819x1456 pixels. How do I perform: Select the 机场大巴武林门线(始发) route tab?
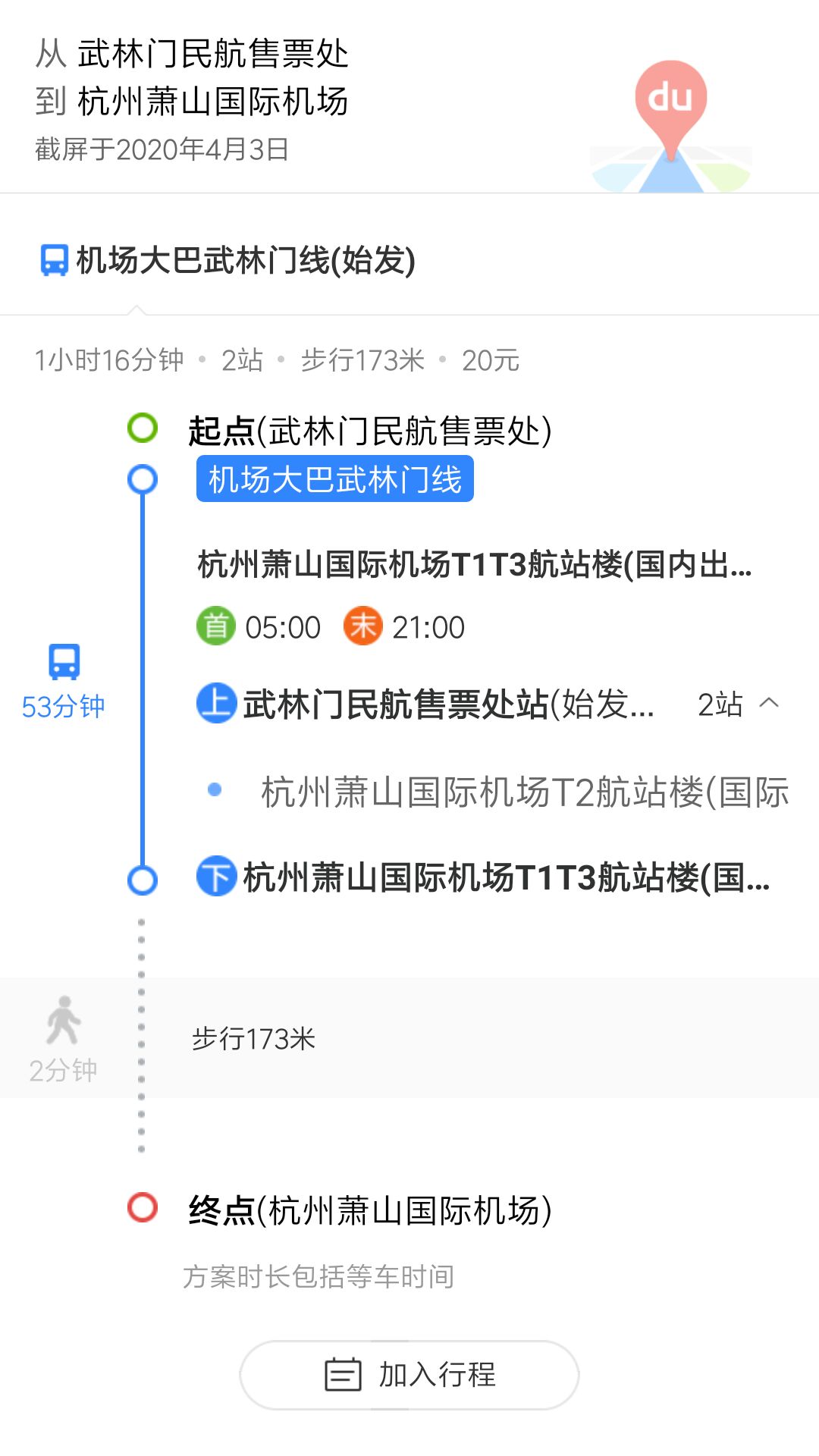pos(229,260)
